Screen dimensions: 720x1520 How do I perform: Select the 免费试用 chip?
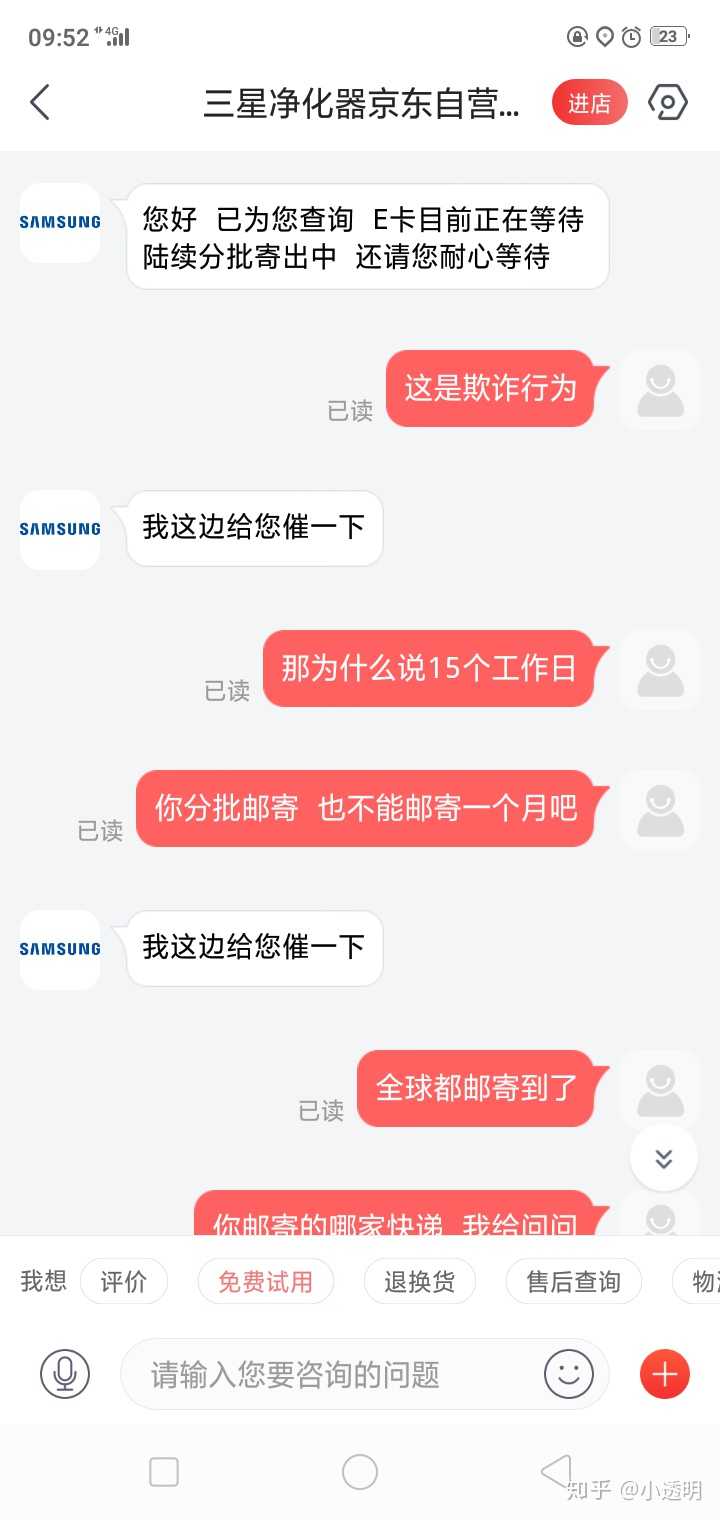tap(265, 1282)
